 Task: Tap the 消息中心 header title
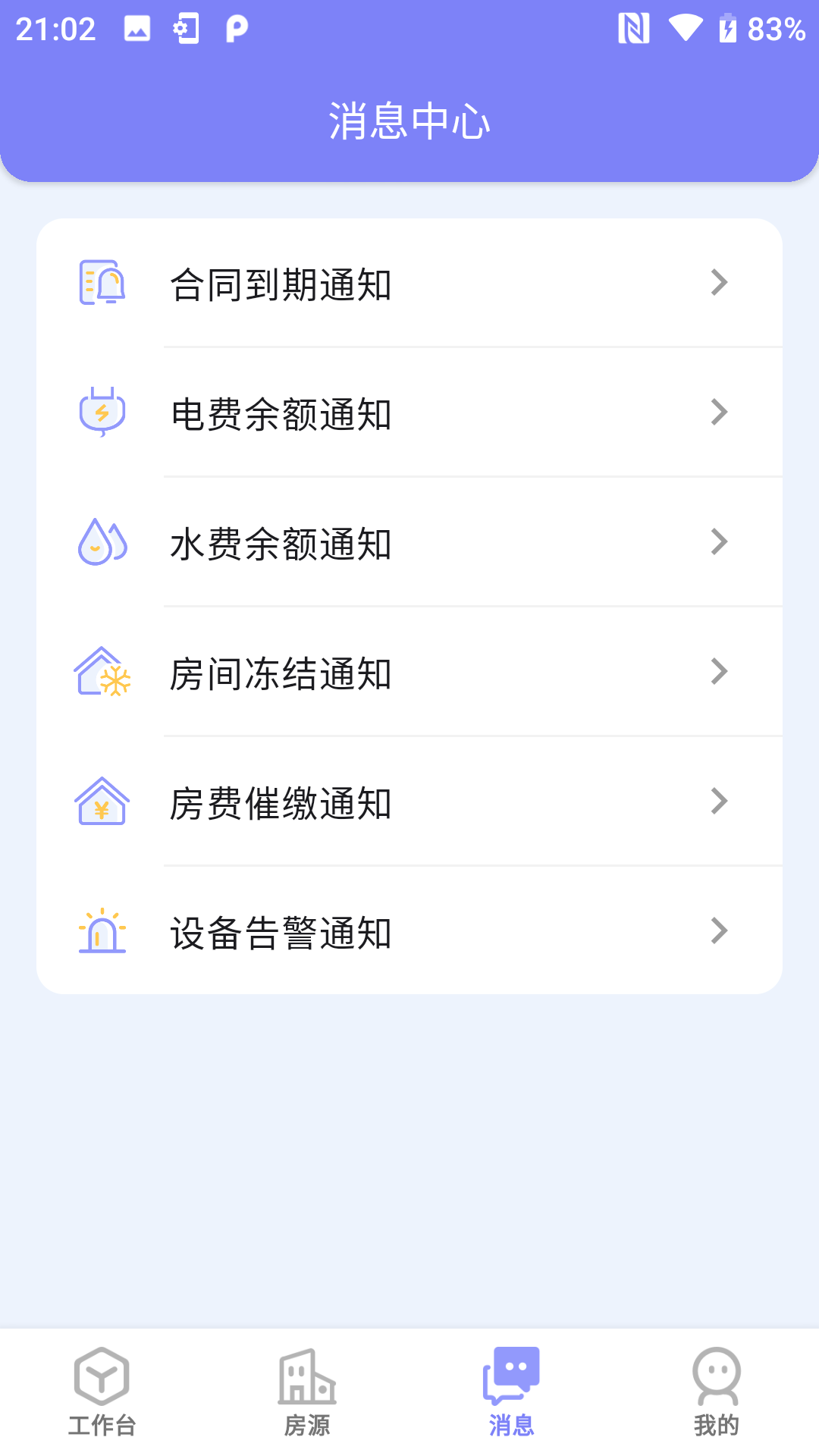click(x=409, y=119)
